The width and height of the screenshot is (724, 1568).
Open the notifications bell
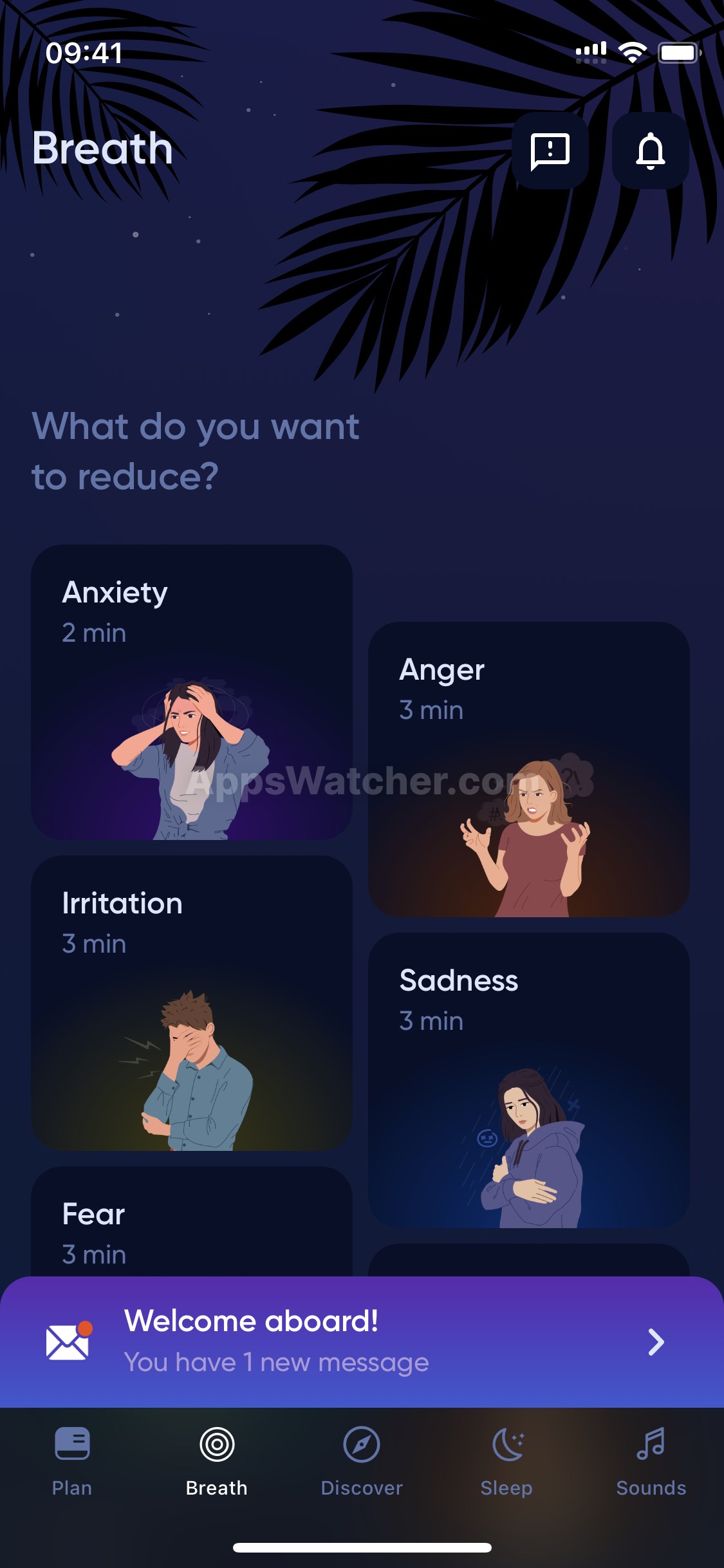(x=650, y=151)
